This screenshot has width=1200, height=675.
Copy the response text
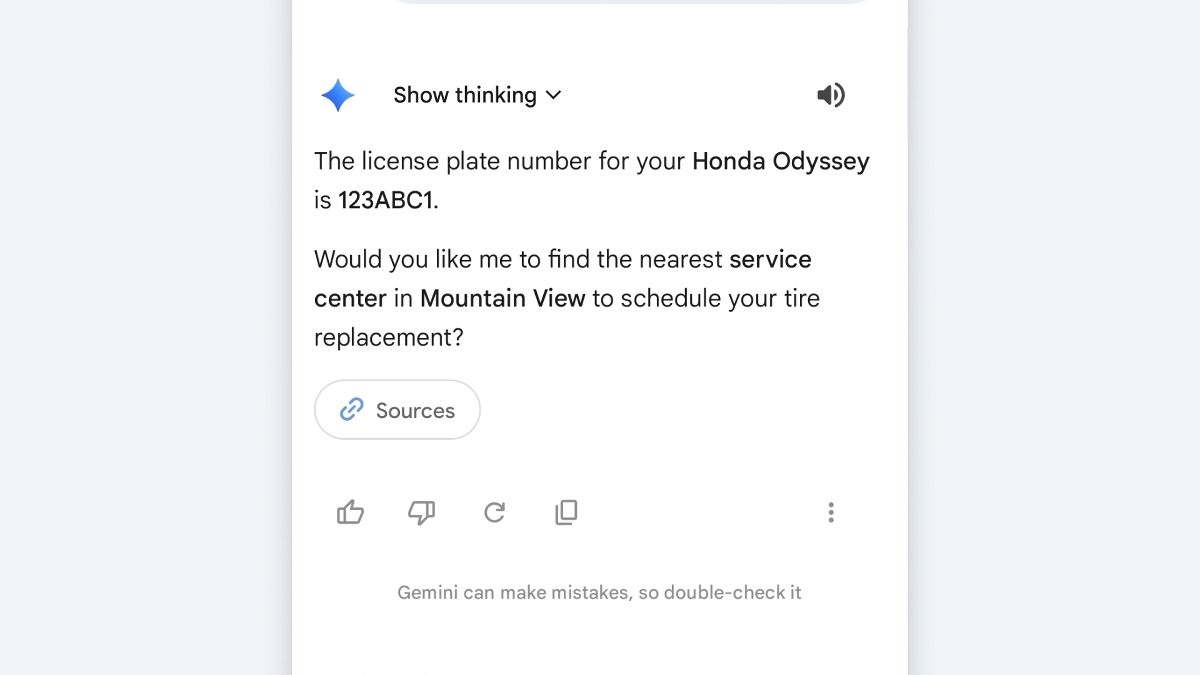tap(566, 513)
